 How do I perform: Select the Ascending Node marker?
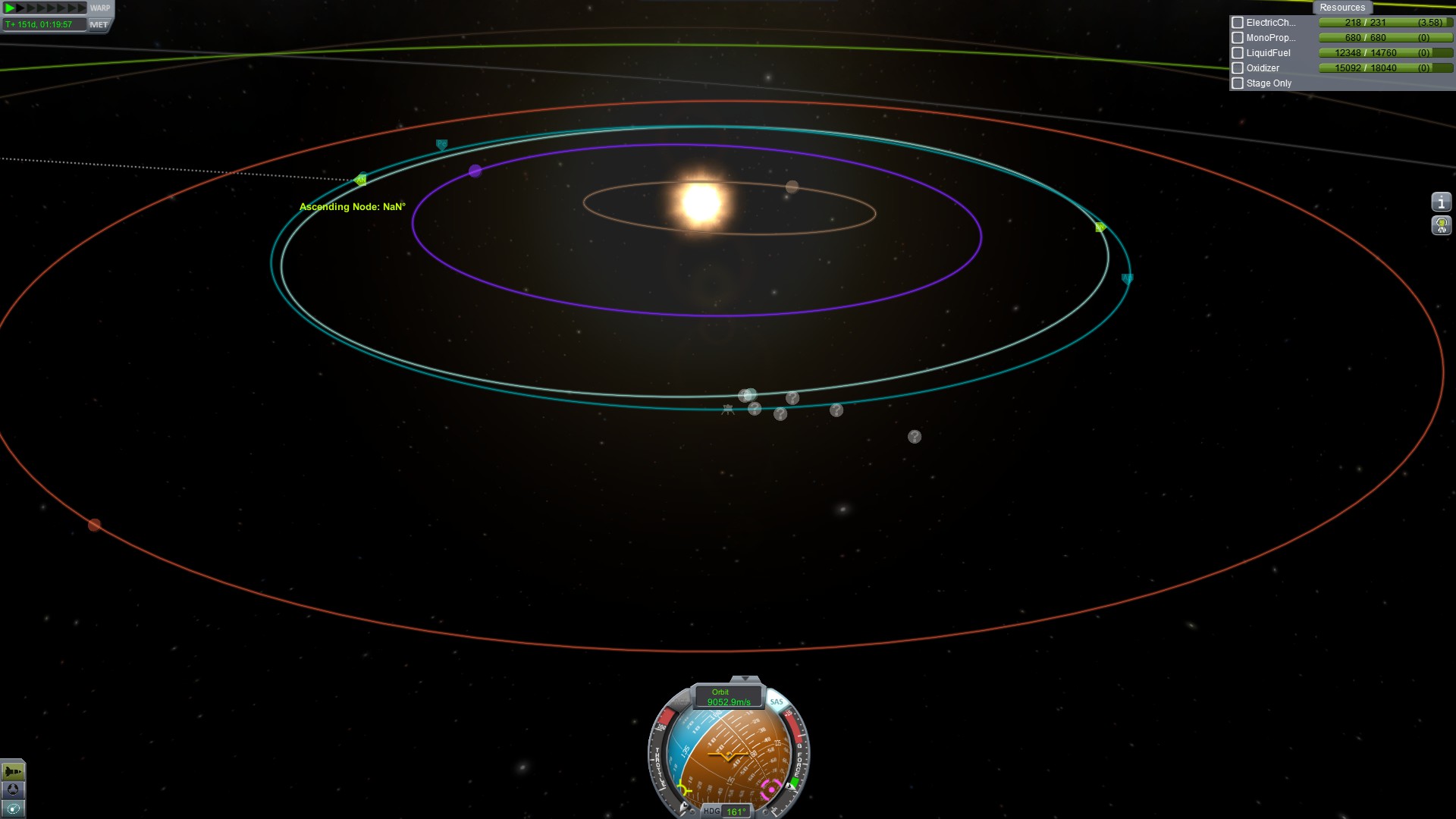(x=361, y=180)
